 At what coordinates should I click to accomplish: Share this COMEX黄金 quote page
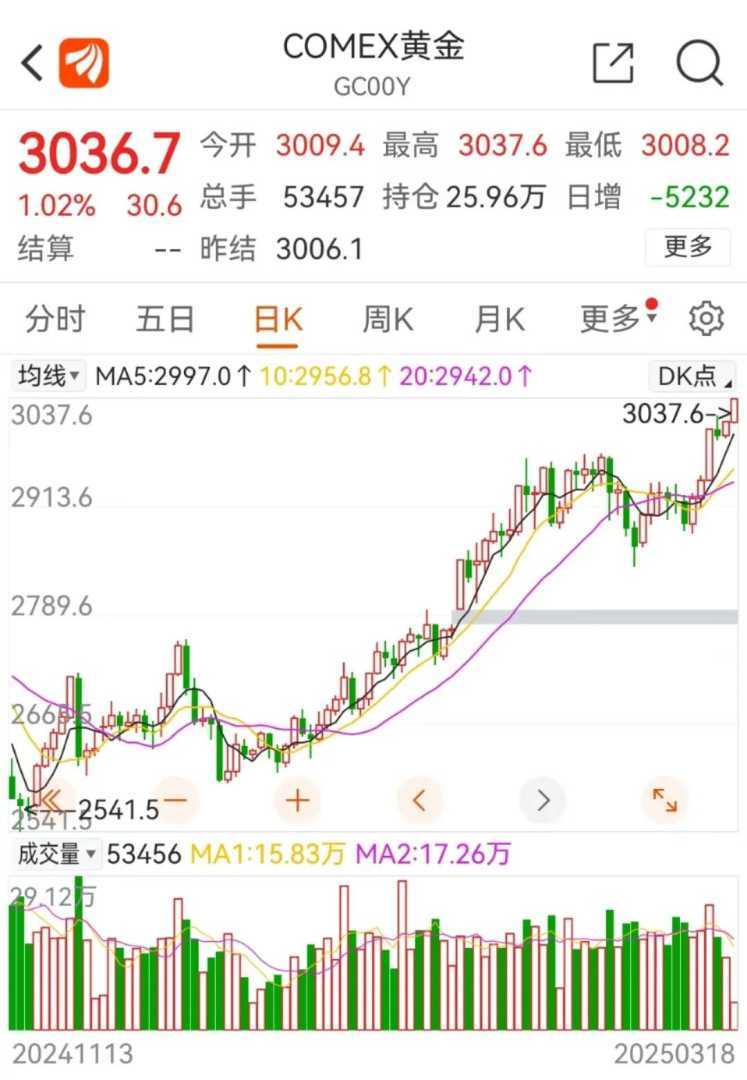613,63
